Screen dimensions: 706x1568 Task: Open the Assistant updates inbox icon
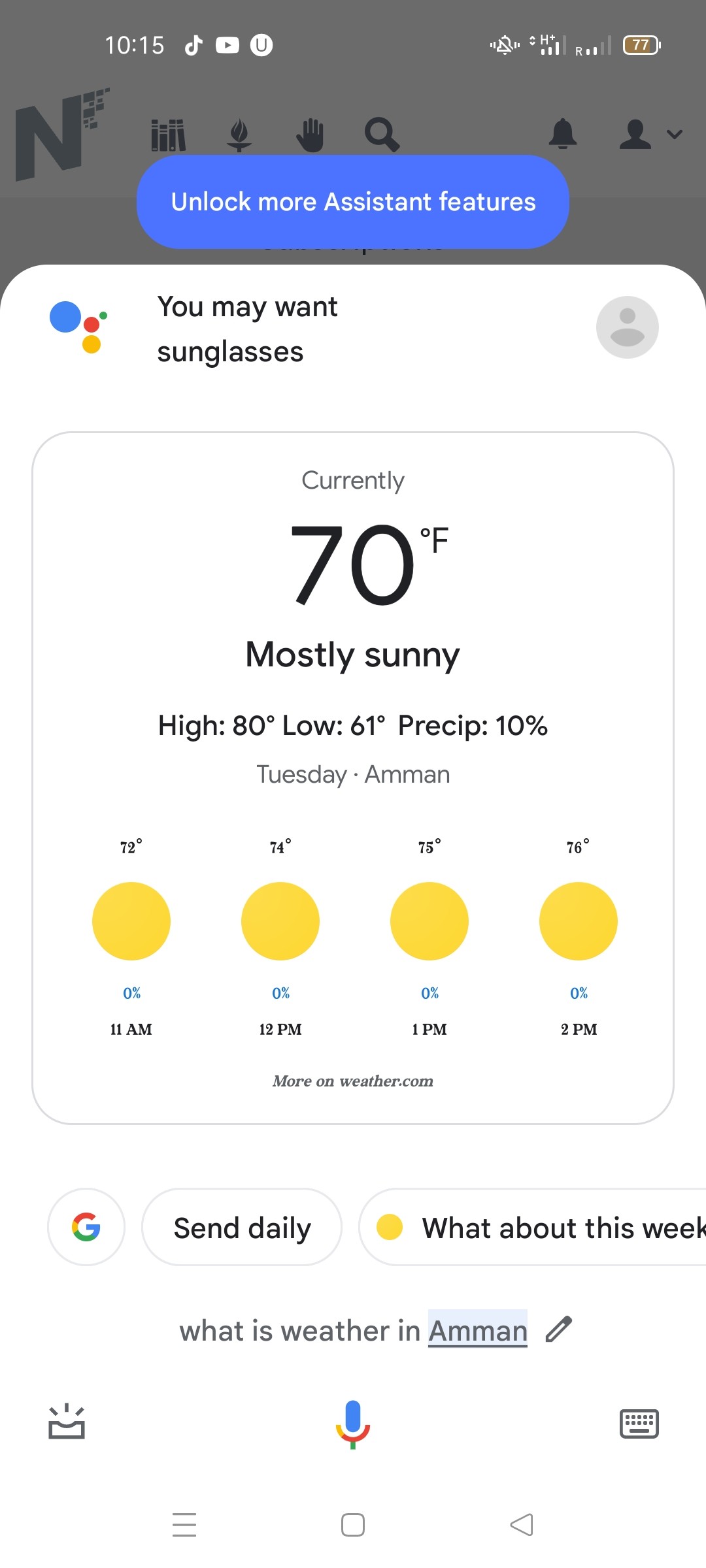(x=67, y=1422)
